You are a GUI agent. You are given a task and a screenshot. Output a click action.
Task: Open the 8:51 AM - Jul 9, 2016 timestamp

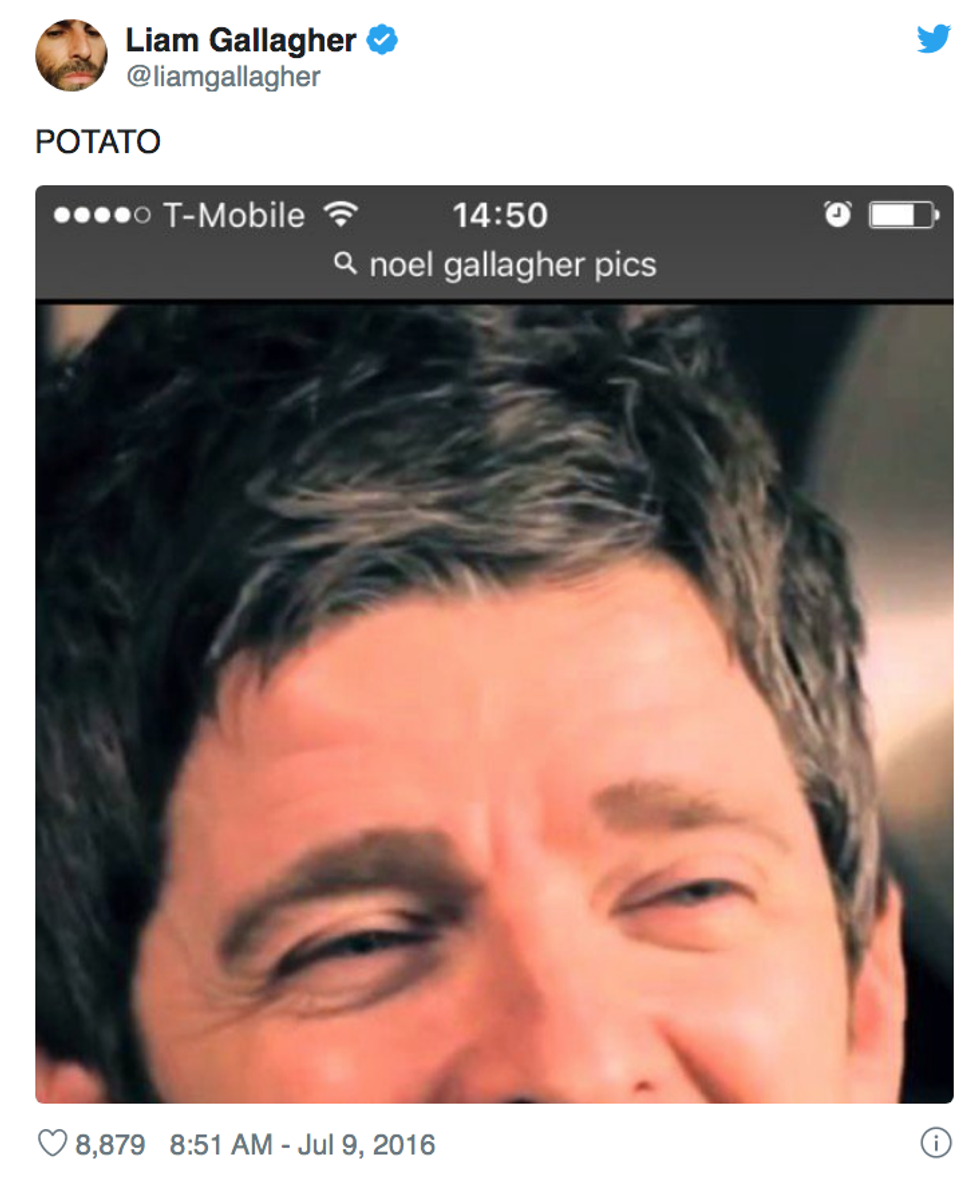click(302, 1144)
